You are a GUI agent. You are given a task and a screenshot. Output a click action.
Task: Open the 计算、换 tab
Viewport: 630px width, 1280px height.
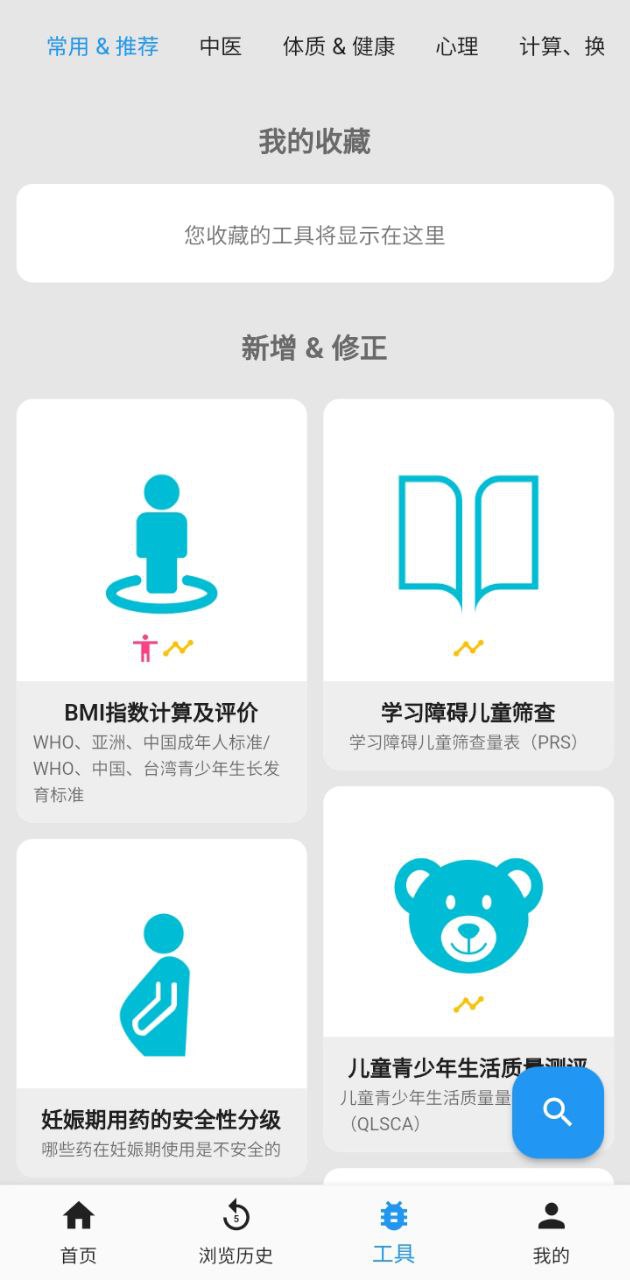click(x=562, y=46)
